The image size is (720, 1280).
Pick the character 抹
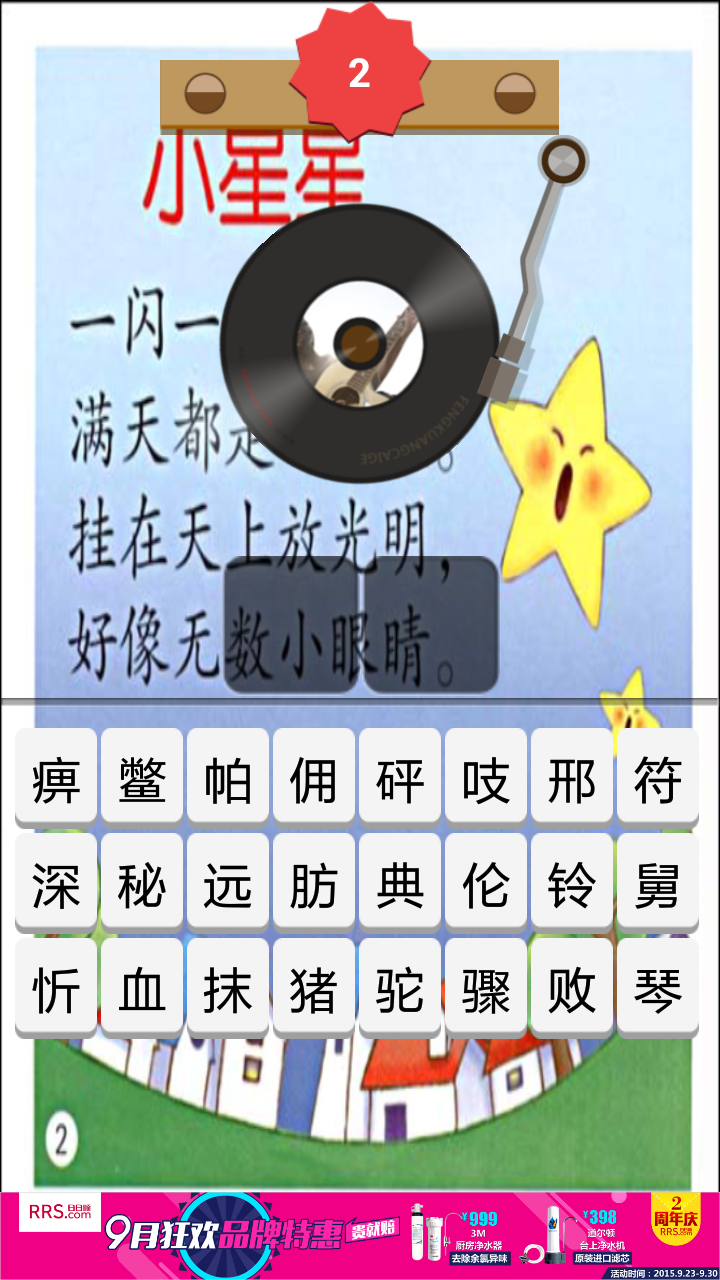tap(228, 990)
